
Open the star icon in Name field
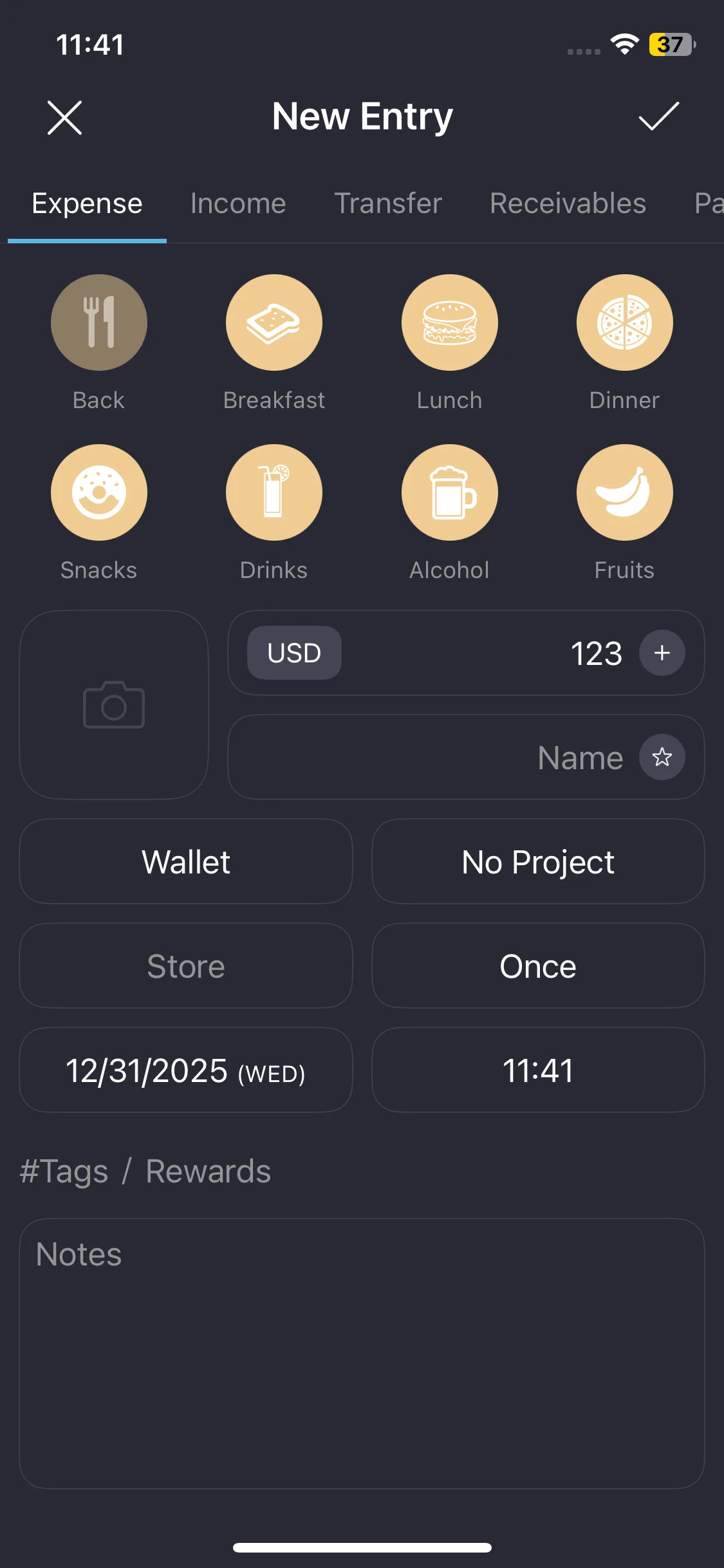(662, 757)
